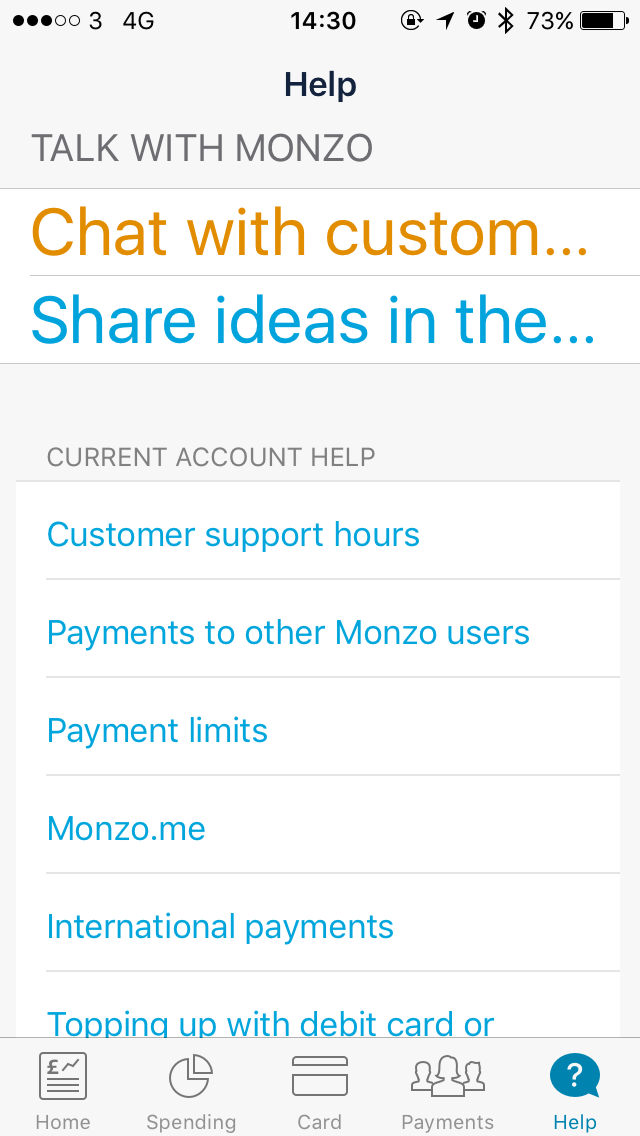Read about Payment limits
640x1136 pixels.
click(157, 730)
